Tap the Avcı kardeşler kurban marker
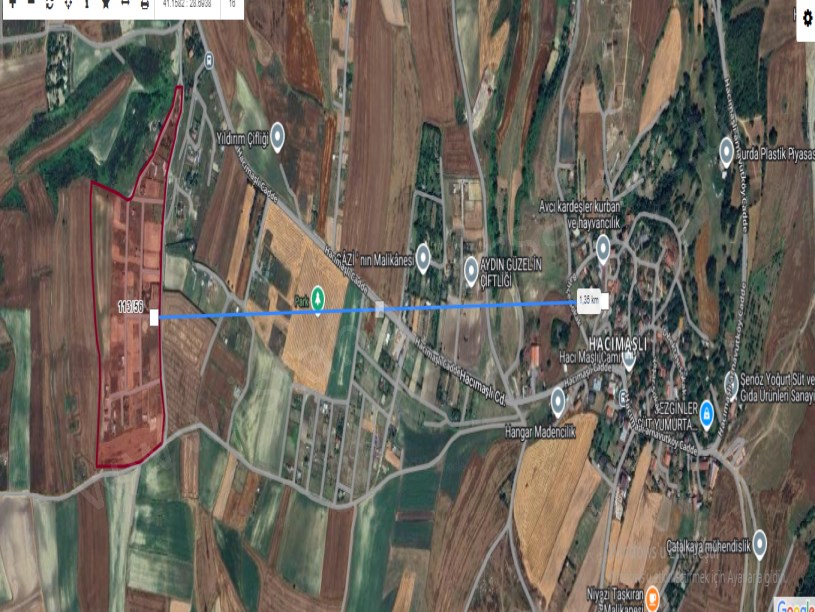The height and width of the screenshot is (612, 815). [x=603, y=248]
